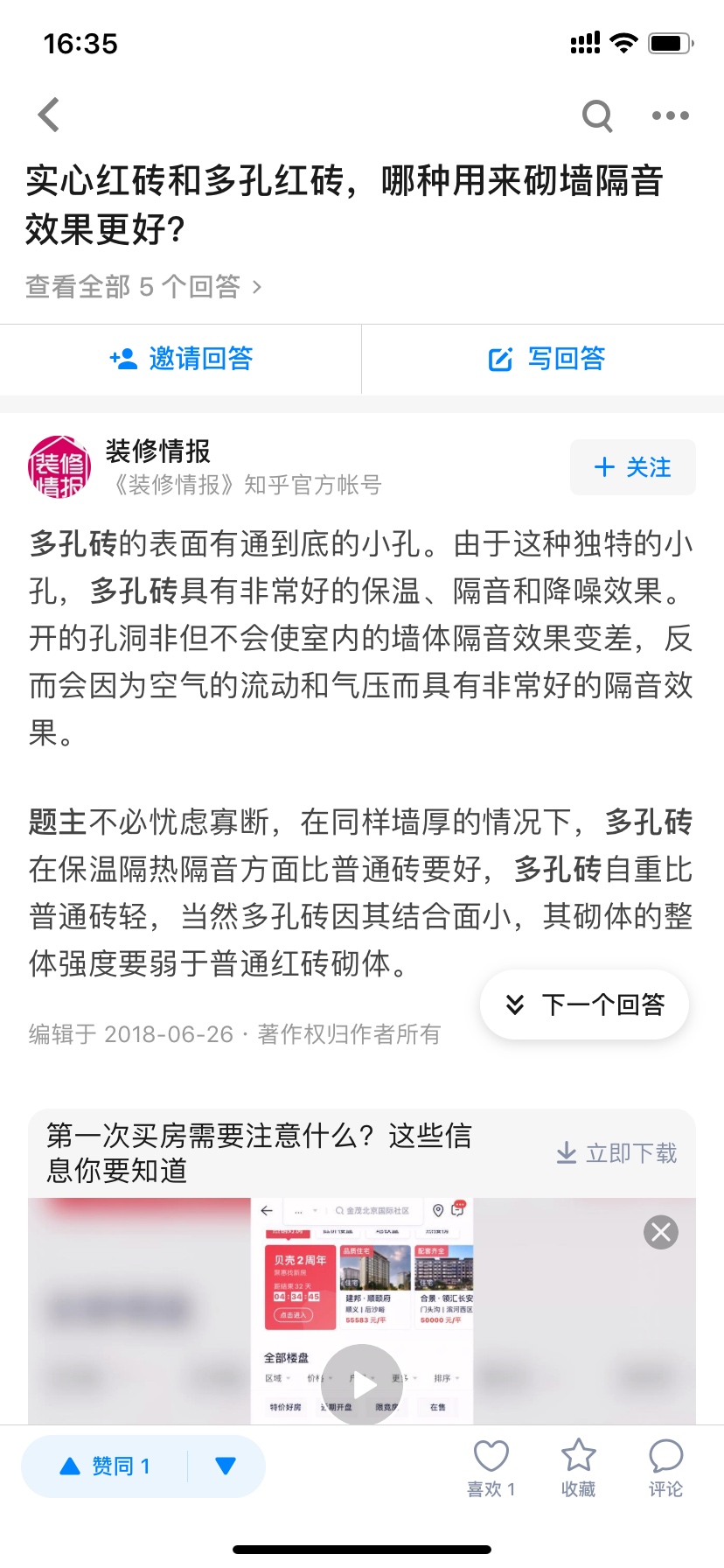Tap 邀请回答 to invite answers
Screen dimensions: 724x1568
pos(181,359)
